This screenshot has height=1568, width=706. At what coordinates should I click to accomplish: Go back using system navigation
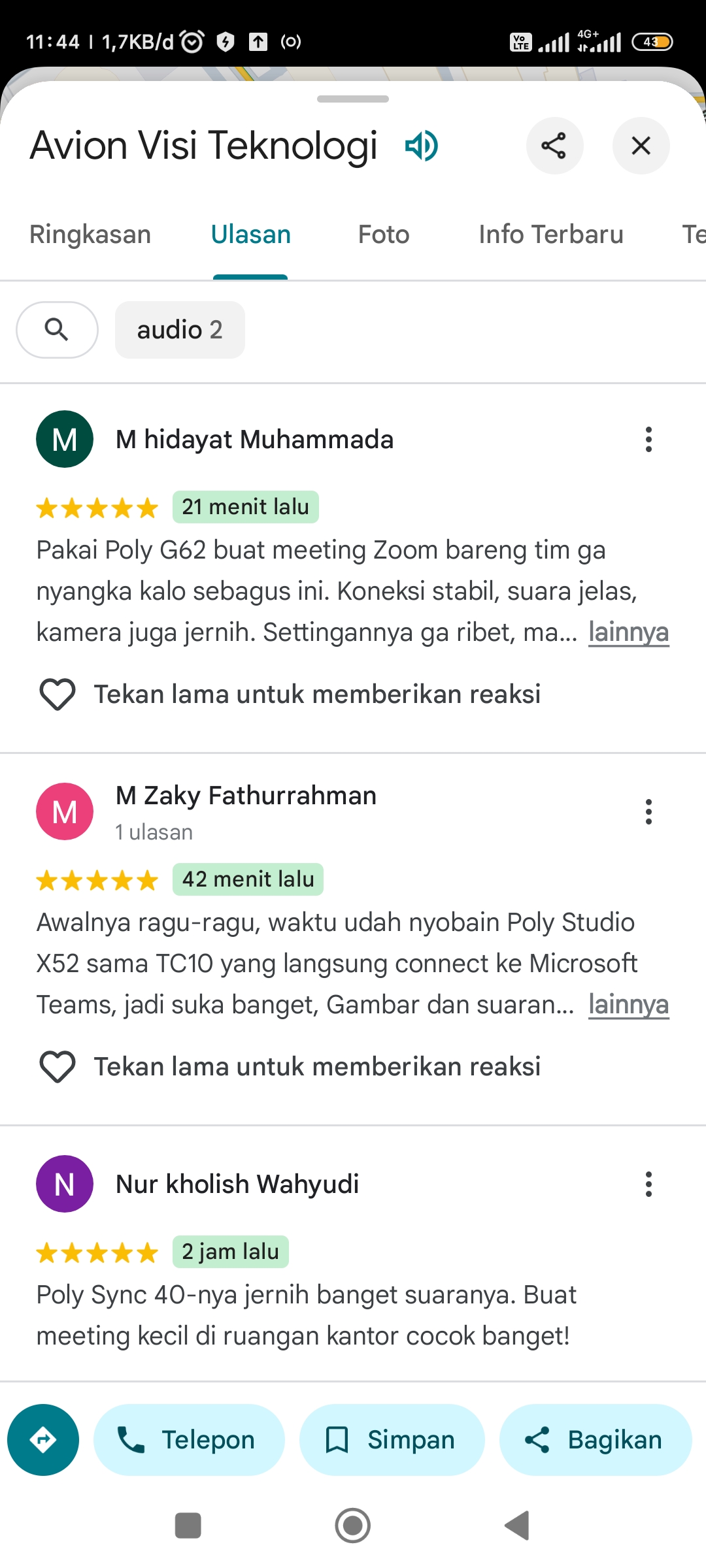pyautogui.click(x=517, y=1526)
